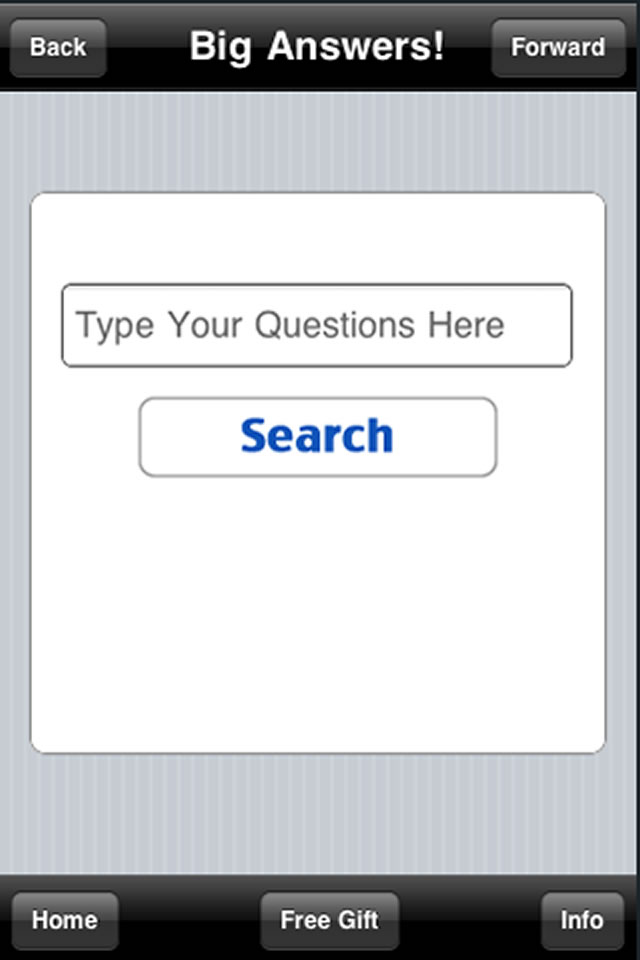Open the Home page

pos(65,920)
